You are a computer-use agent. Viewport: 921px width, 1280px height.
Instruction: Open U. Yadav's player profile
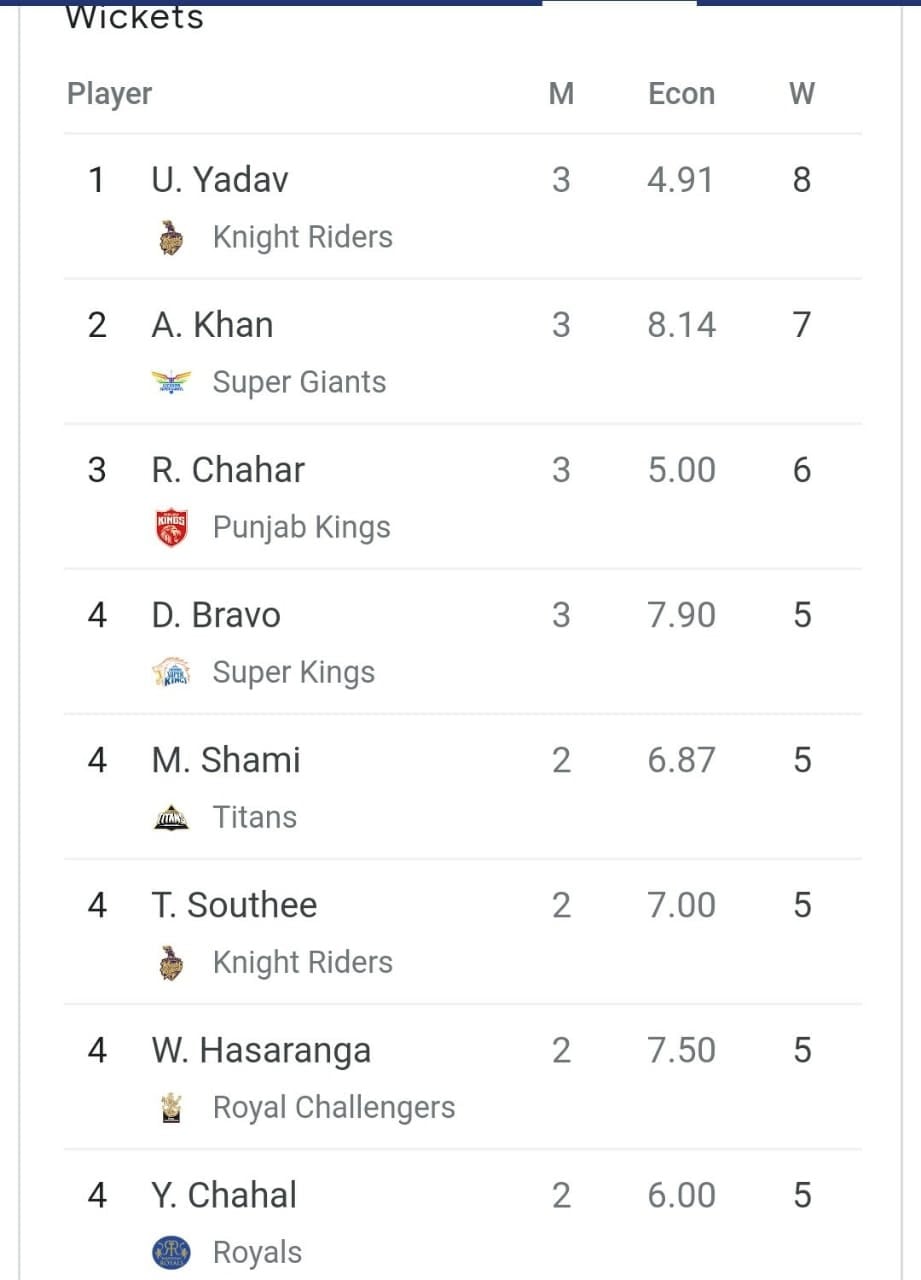219,179
